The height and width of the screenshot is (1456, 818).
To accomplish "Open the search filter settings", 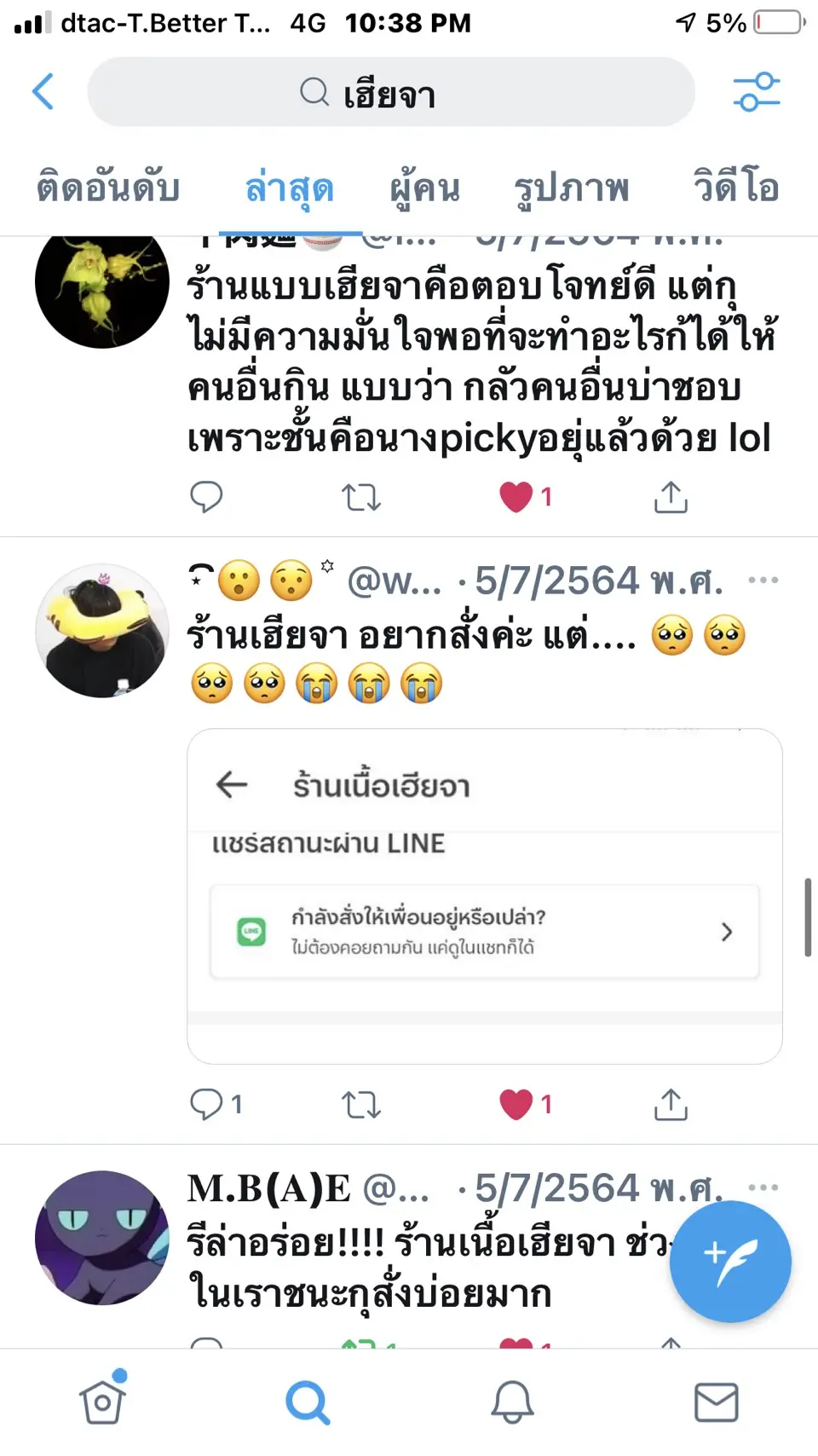I will 756,92.
